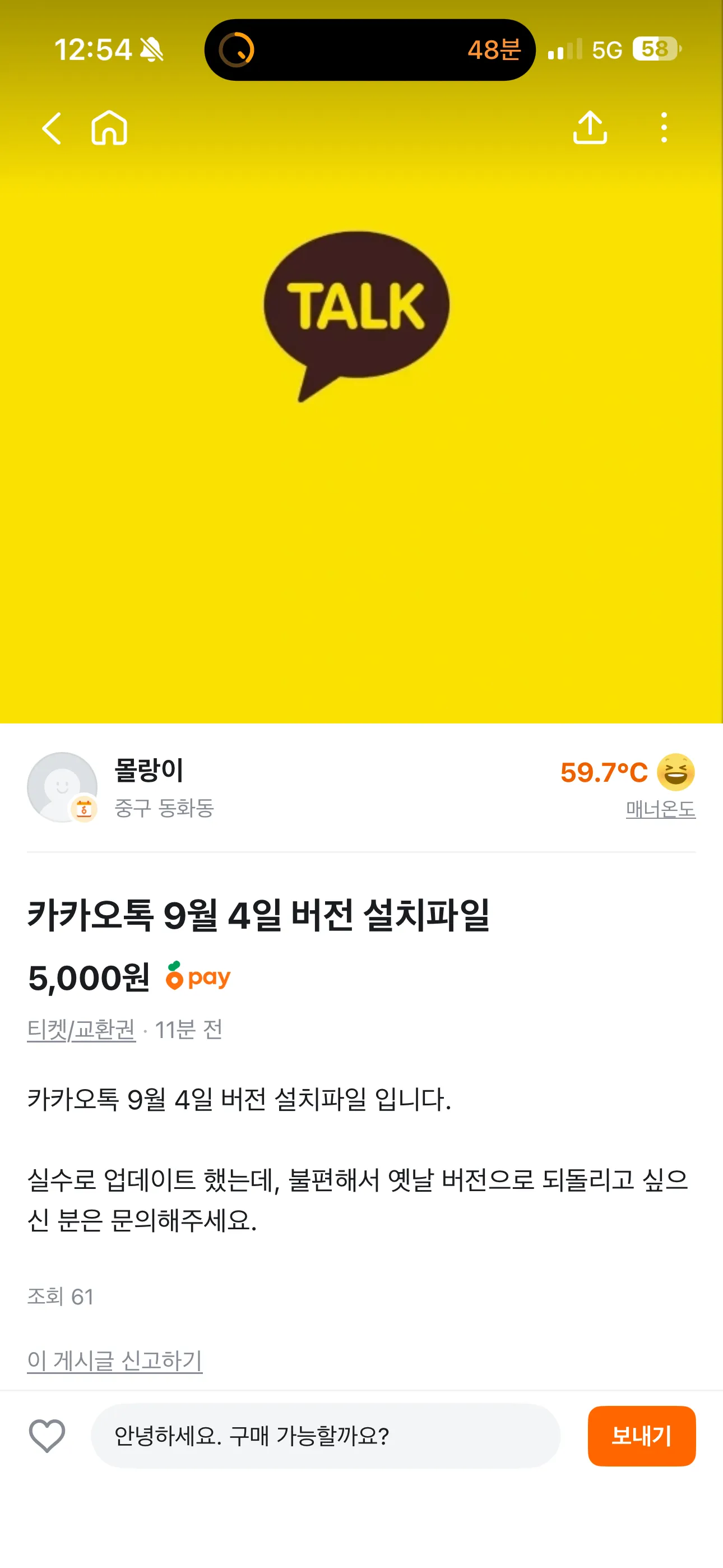Report this post via 이 게시글 신고하기
723x1568 pixels.
tap(114, 1361)
